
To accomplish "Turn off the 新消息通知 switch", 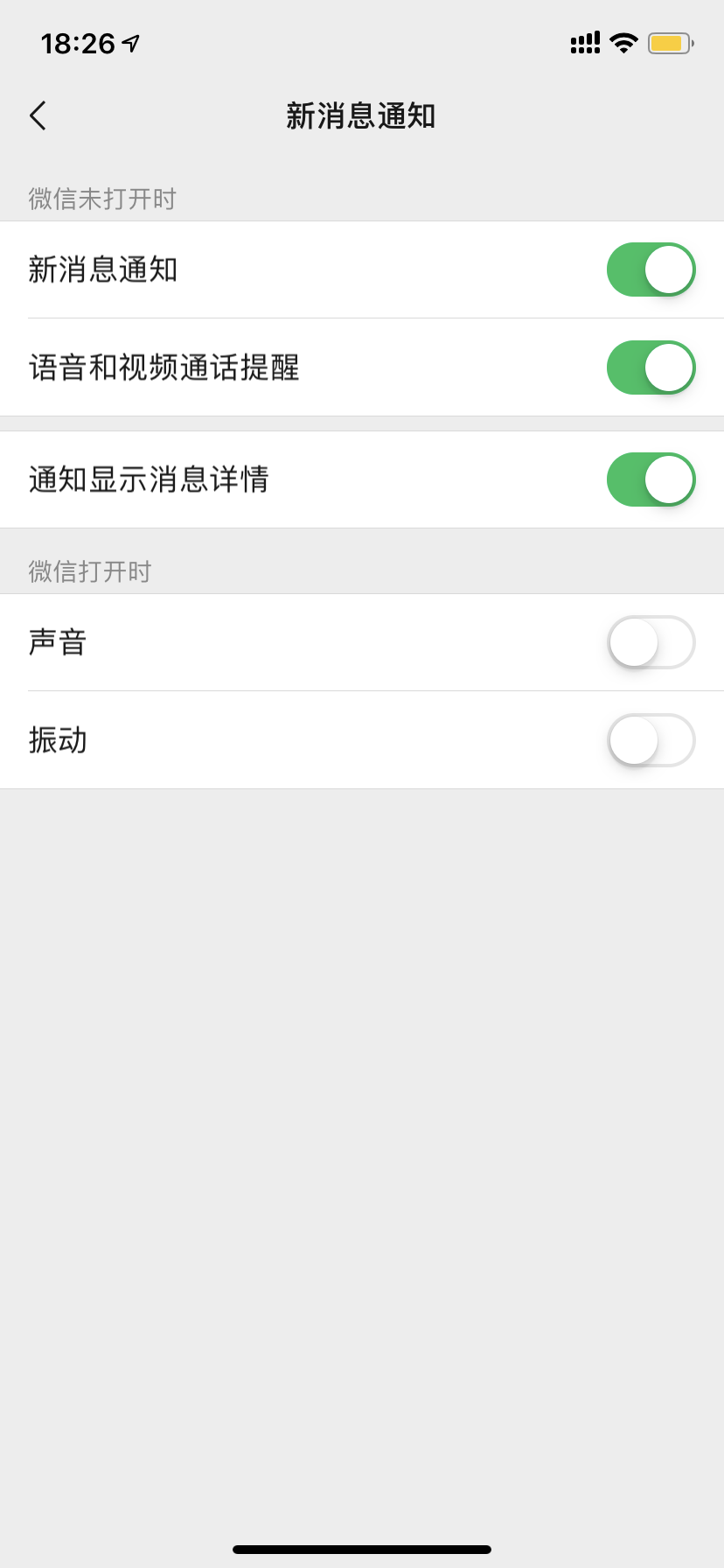I will (x=651, y=269).
